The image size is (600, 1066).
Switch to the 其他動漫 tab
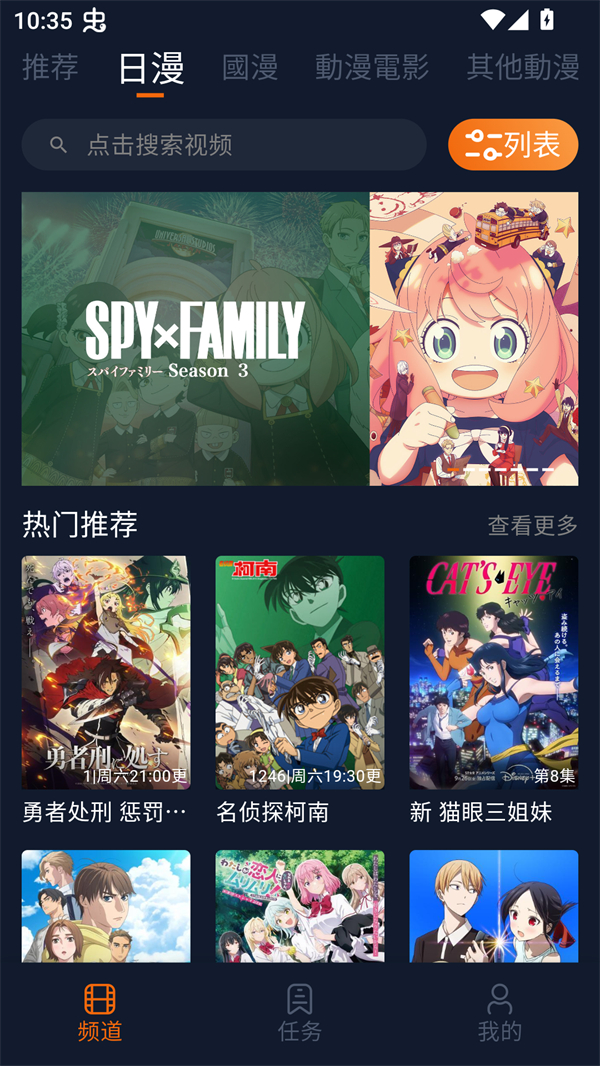(x=522, y=67)
